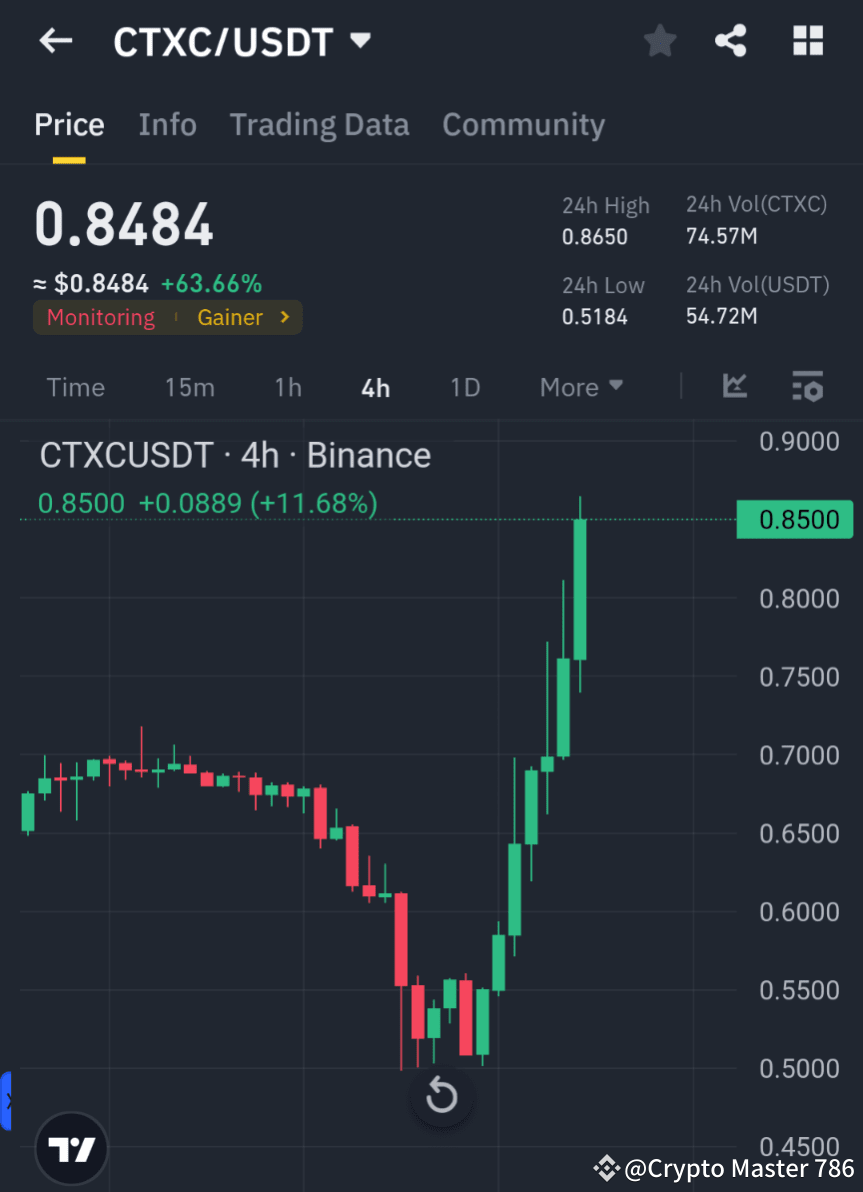
Task: Toggle the 4h timeframe selection
Action: tap(375, 387)
